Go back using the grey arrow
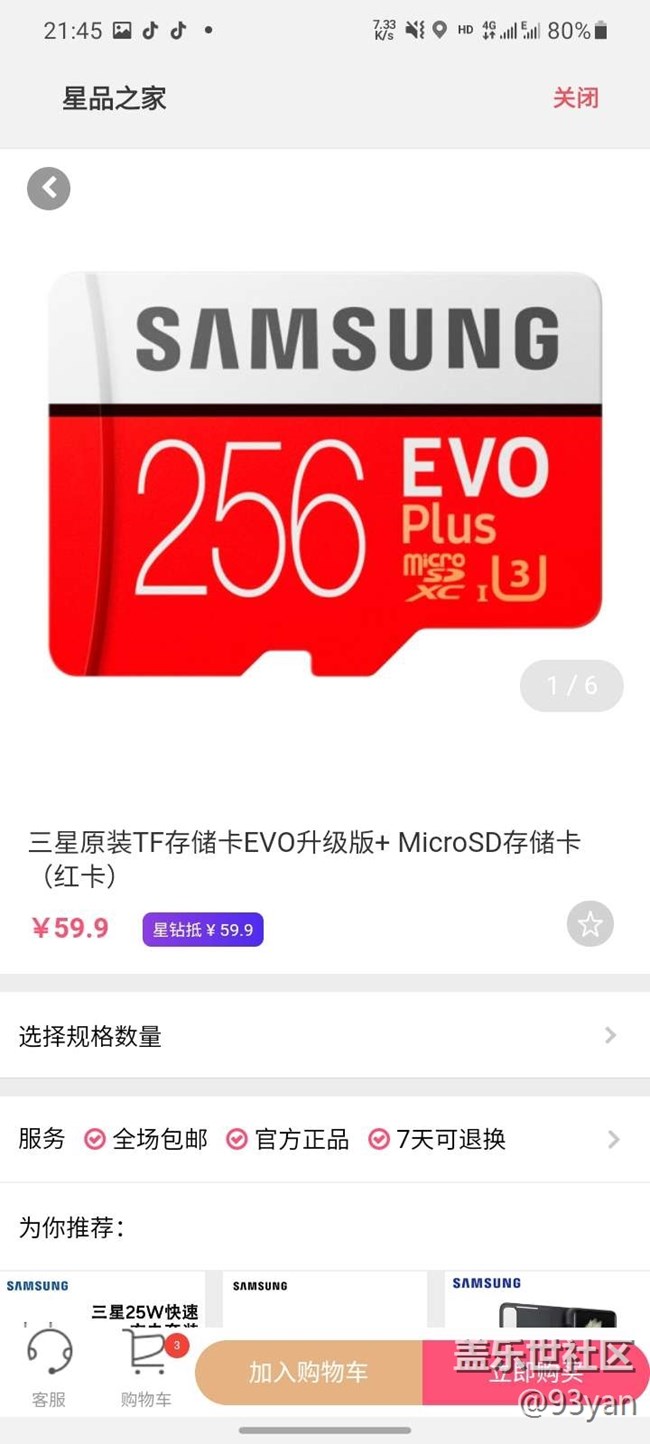650x1444 pixels. point(49,188)
